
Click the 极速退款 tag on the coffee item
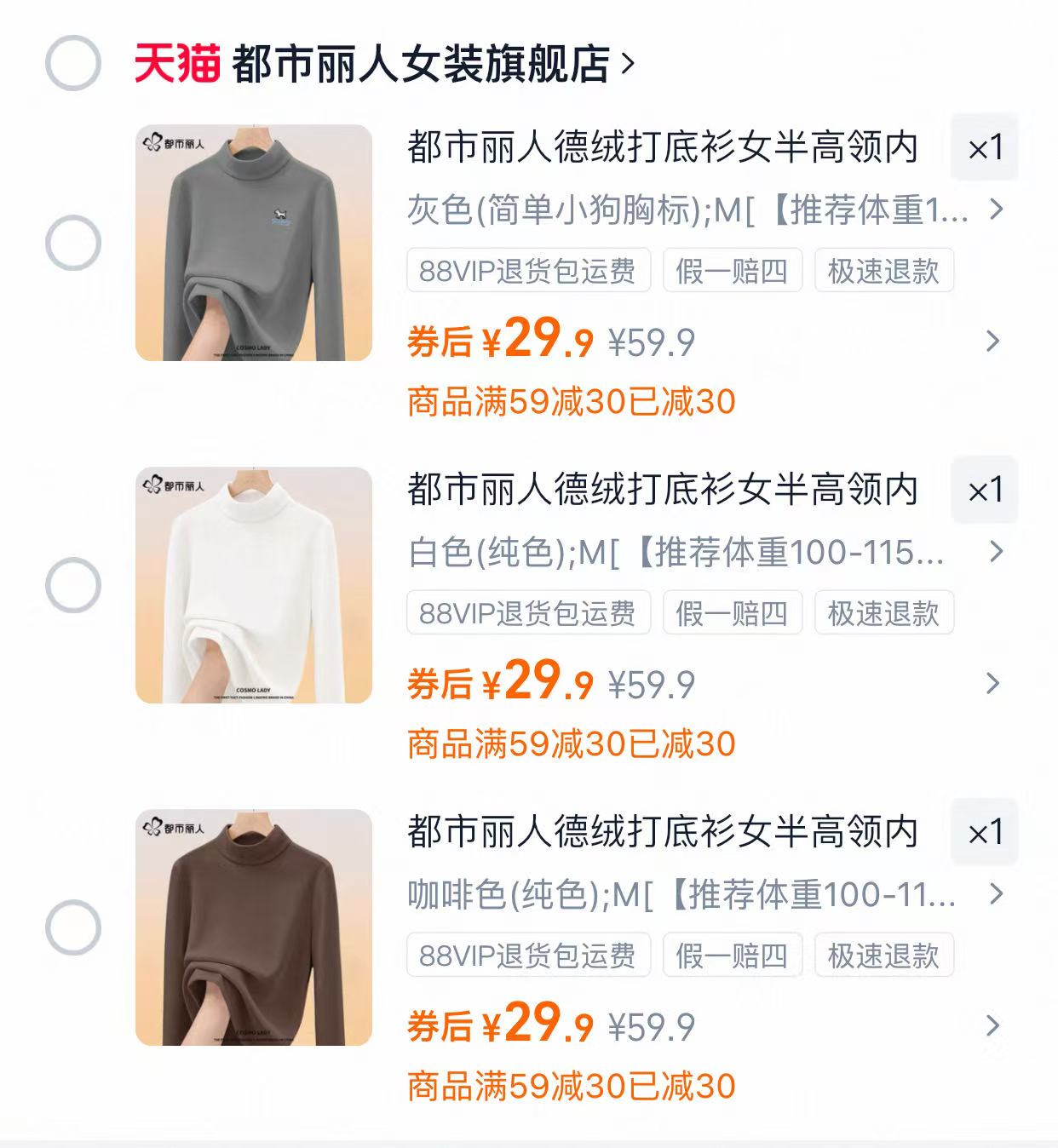[883, 956]
